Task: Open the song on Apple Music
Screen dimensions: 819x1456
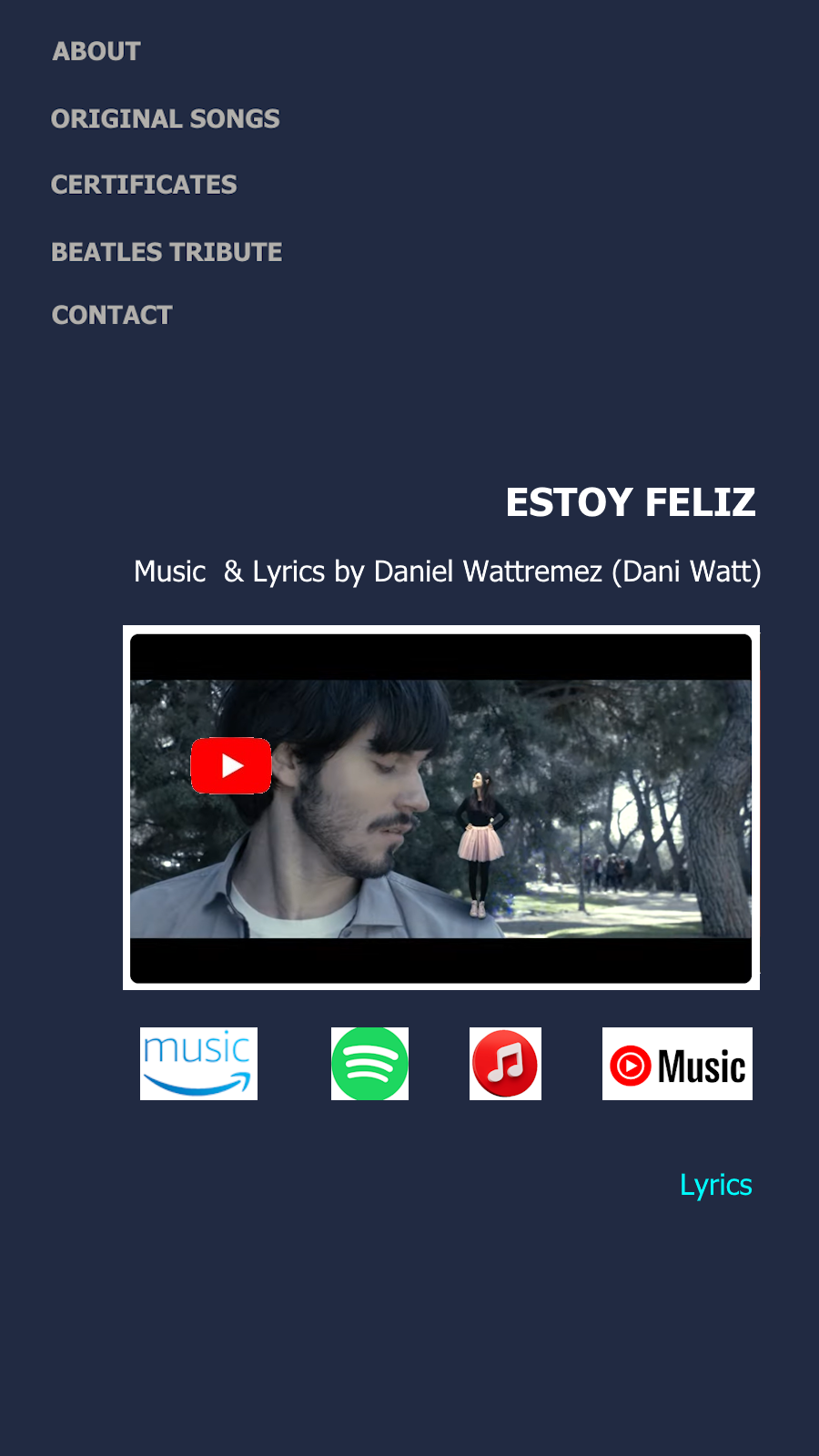Action: tap(505, 1064)
